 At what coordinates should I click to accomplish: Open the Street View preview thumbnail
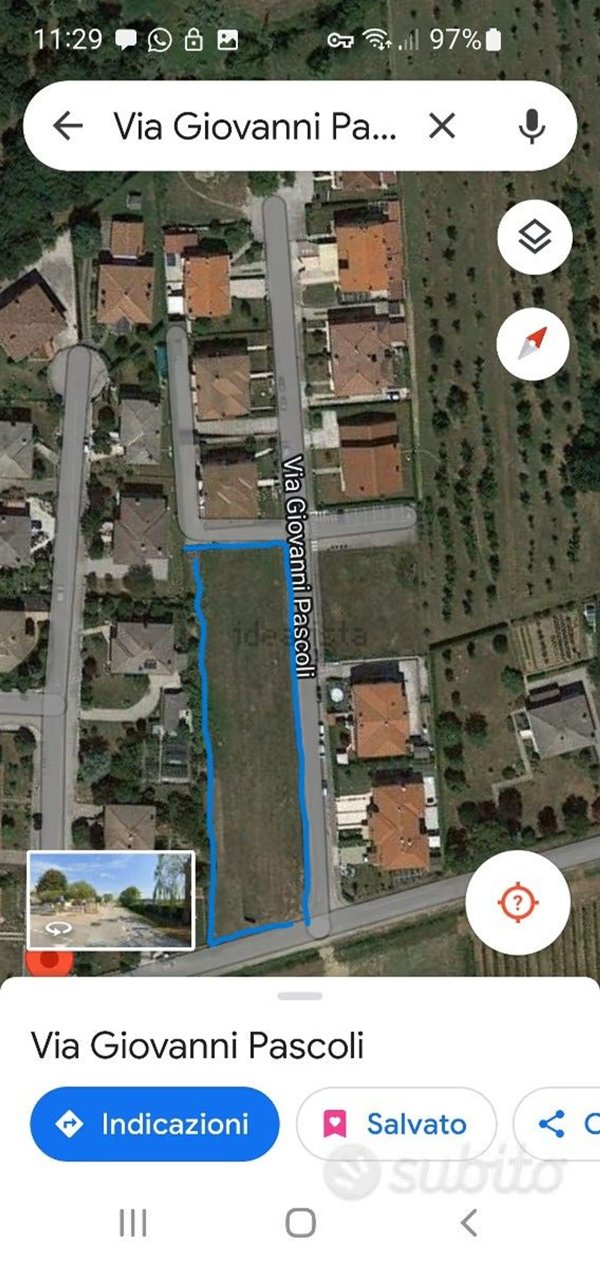[111, 900]
